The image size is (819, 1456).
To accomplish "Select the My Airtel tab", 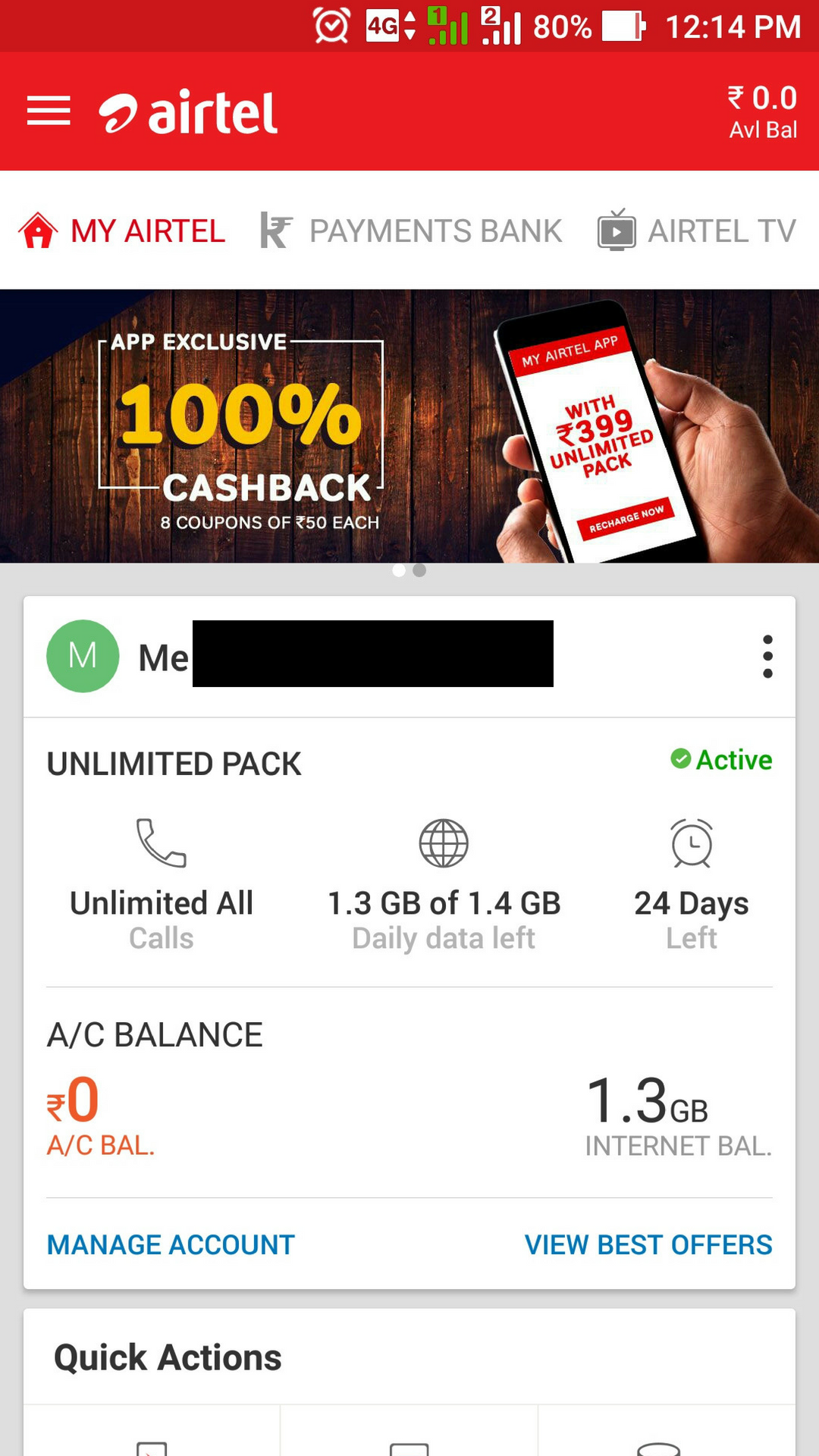I will coord(123,231).
